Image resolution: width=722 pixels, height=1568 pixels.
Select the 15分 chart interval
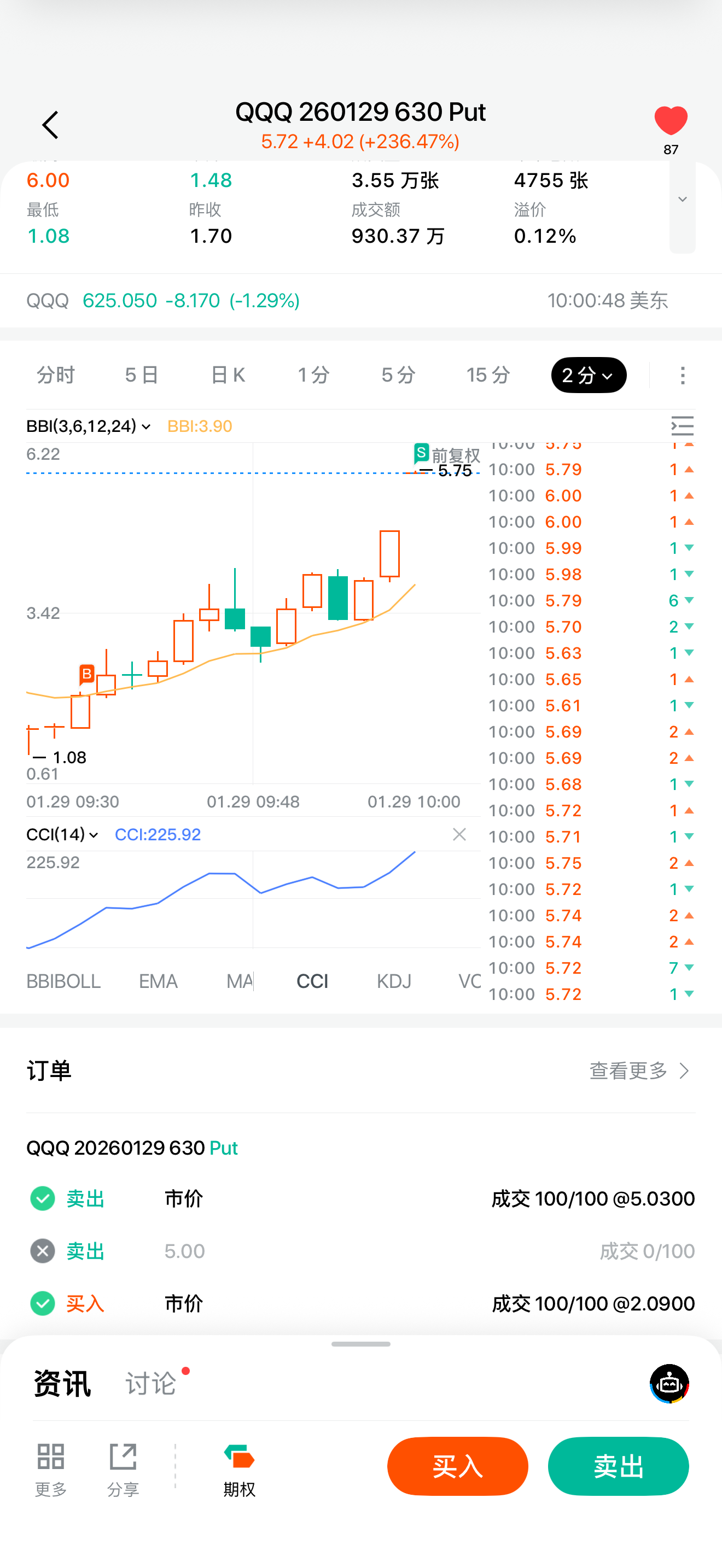488,375
